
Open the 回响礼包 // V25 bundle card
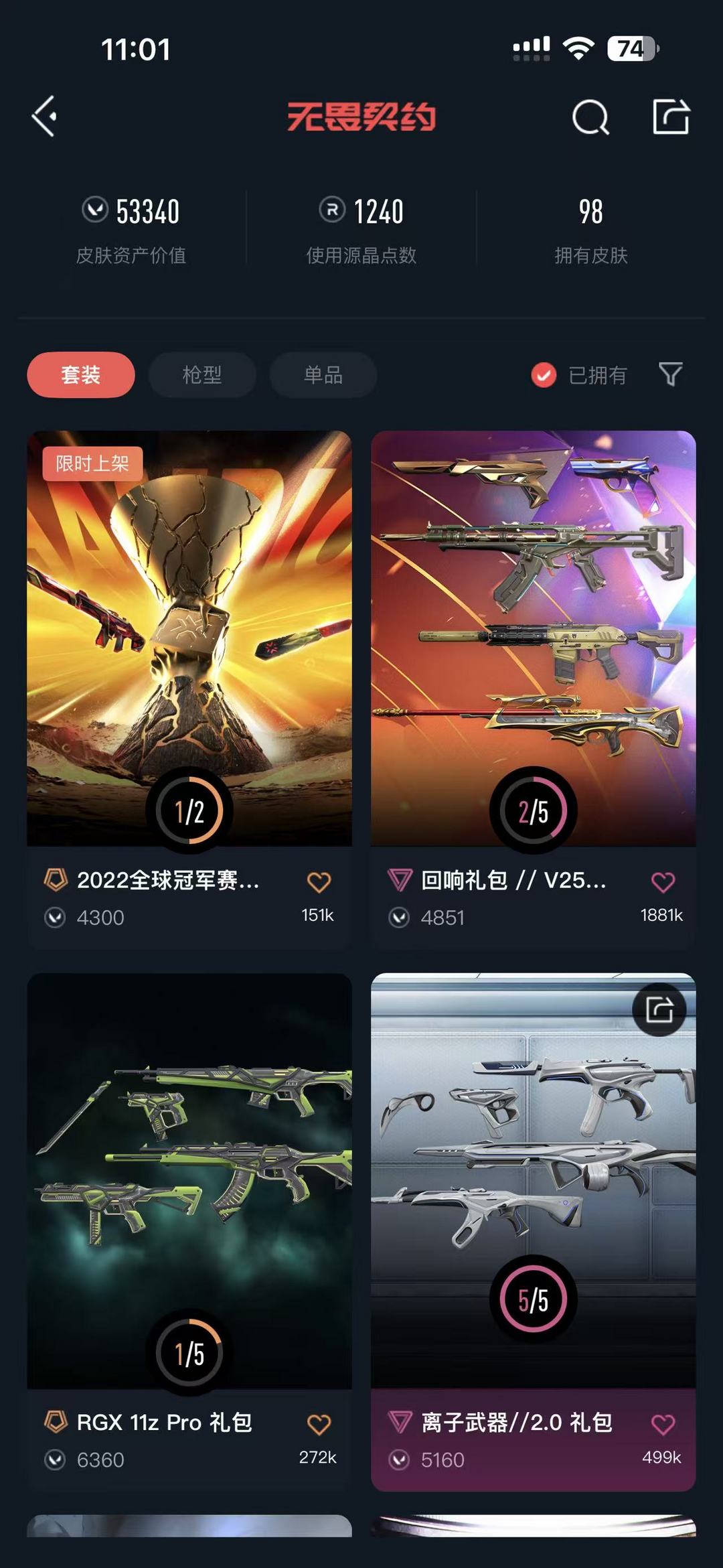[534, 689]
